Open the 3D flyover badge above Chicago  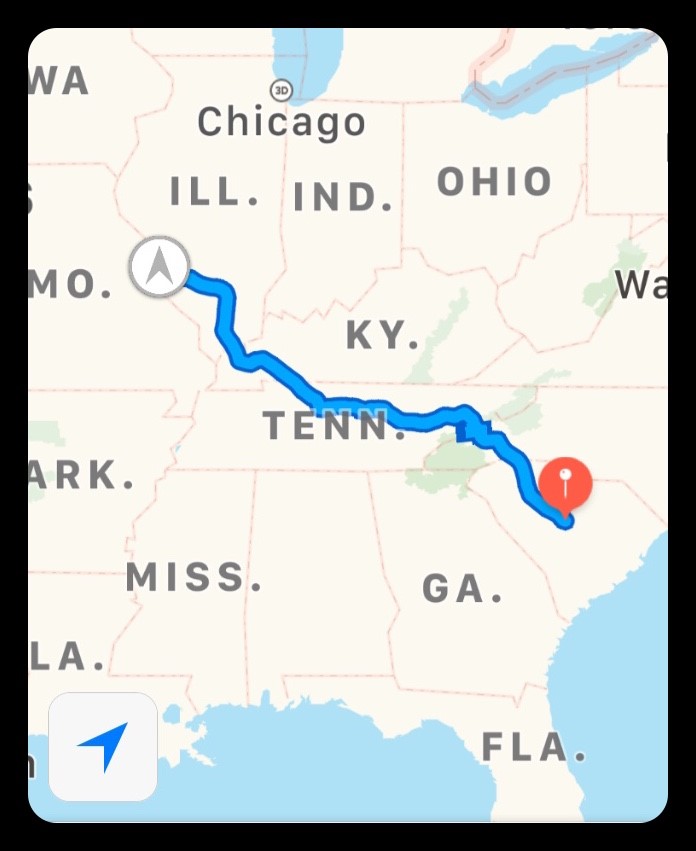[282, 88]
